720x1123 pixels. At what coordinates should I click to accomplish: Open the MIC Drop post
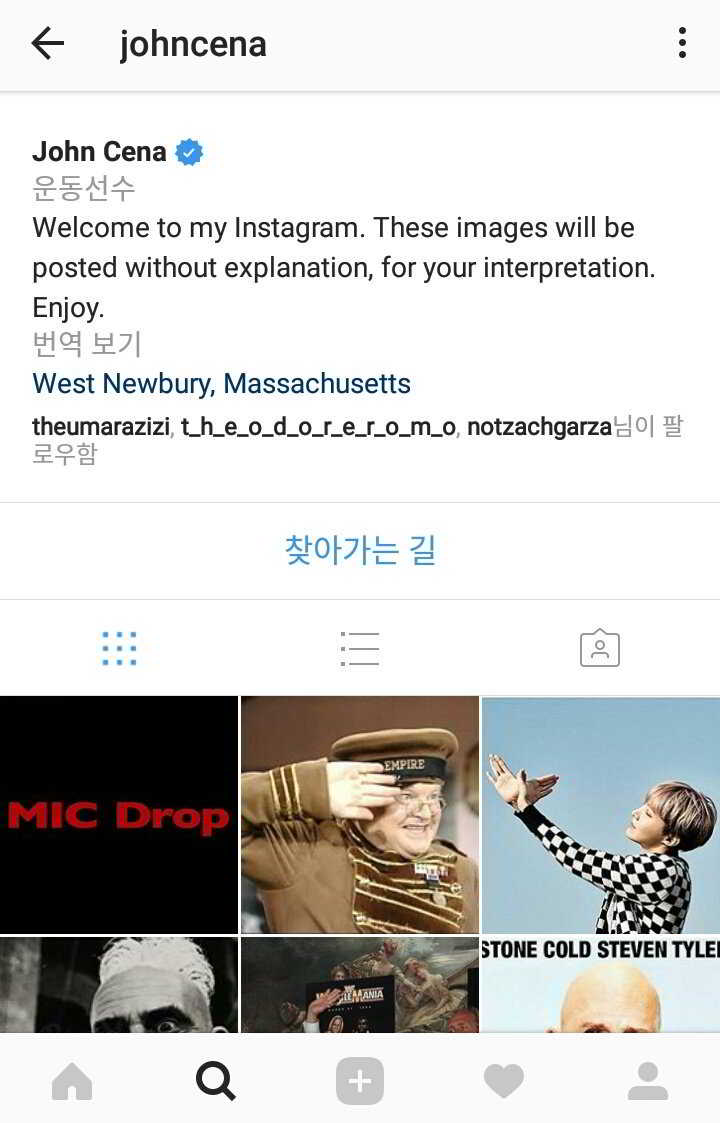coord(119,815)
